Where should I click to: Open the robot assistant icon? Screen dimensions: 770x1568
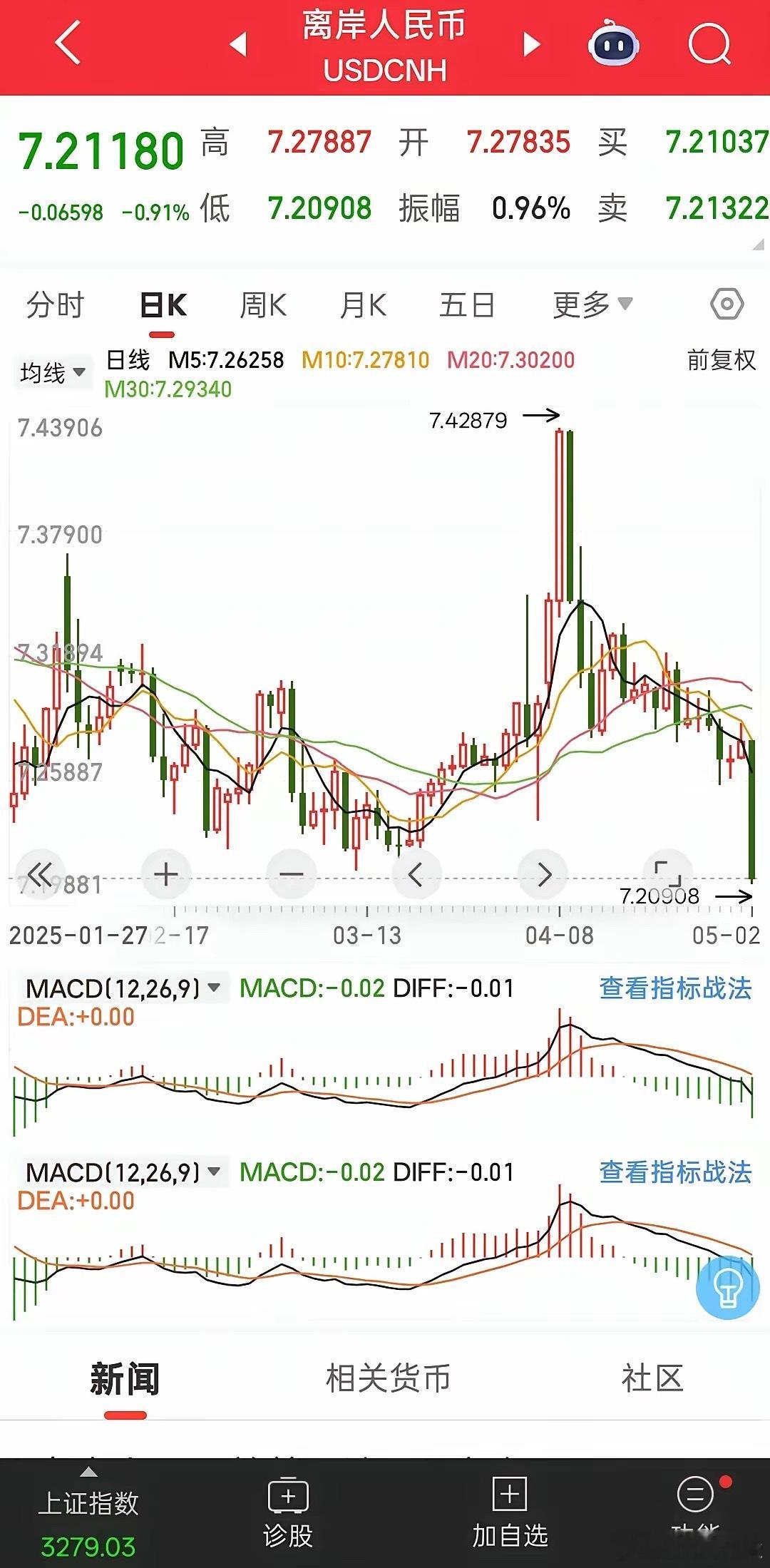pos(613,44)
